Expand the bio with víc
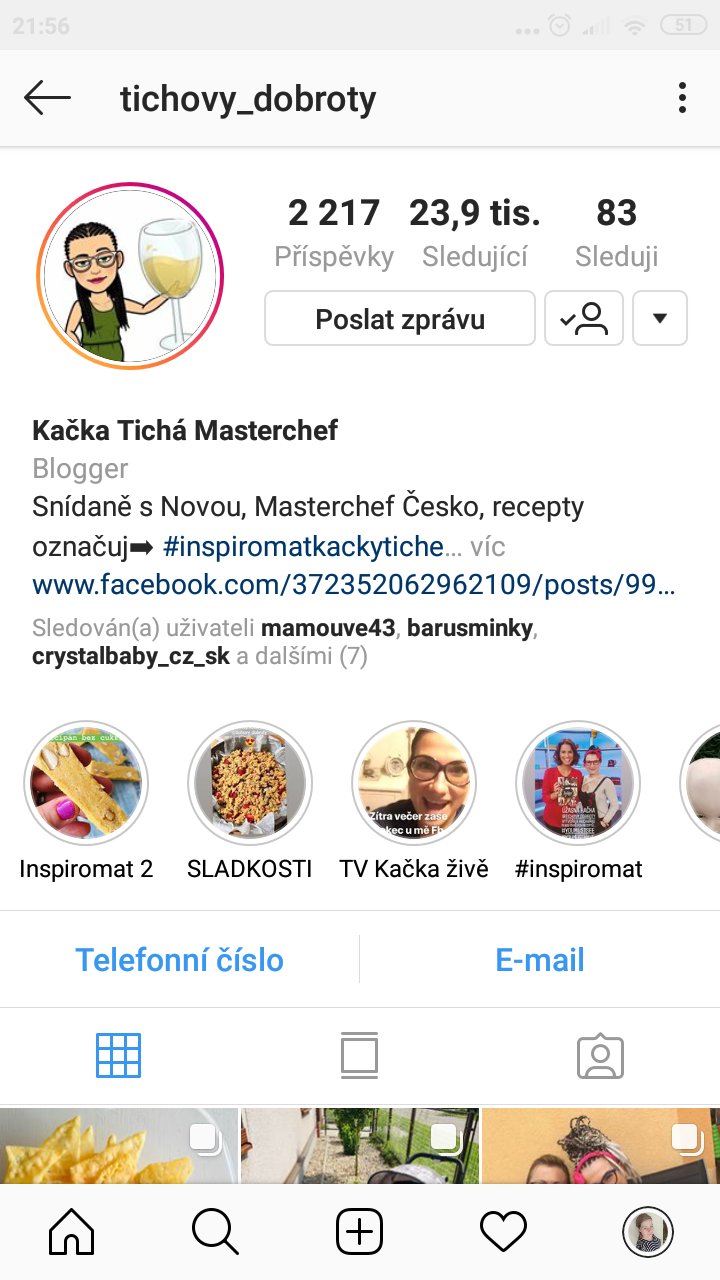This screenshot has height=1280, width=720. pyautogui.click(x=487, y=546)
